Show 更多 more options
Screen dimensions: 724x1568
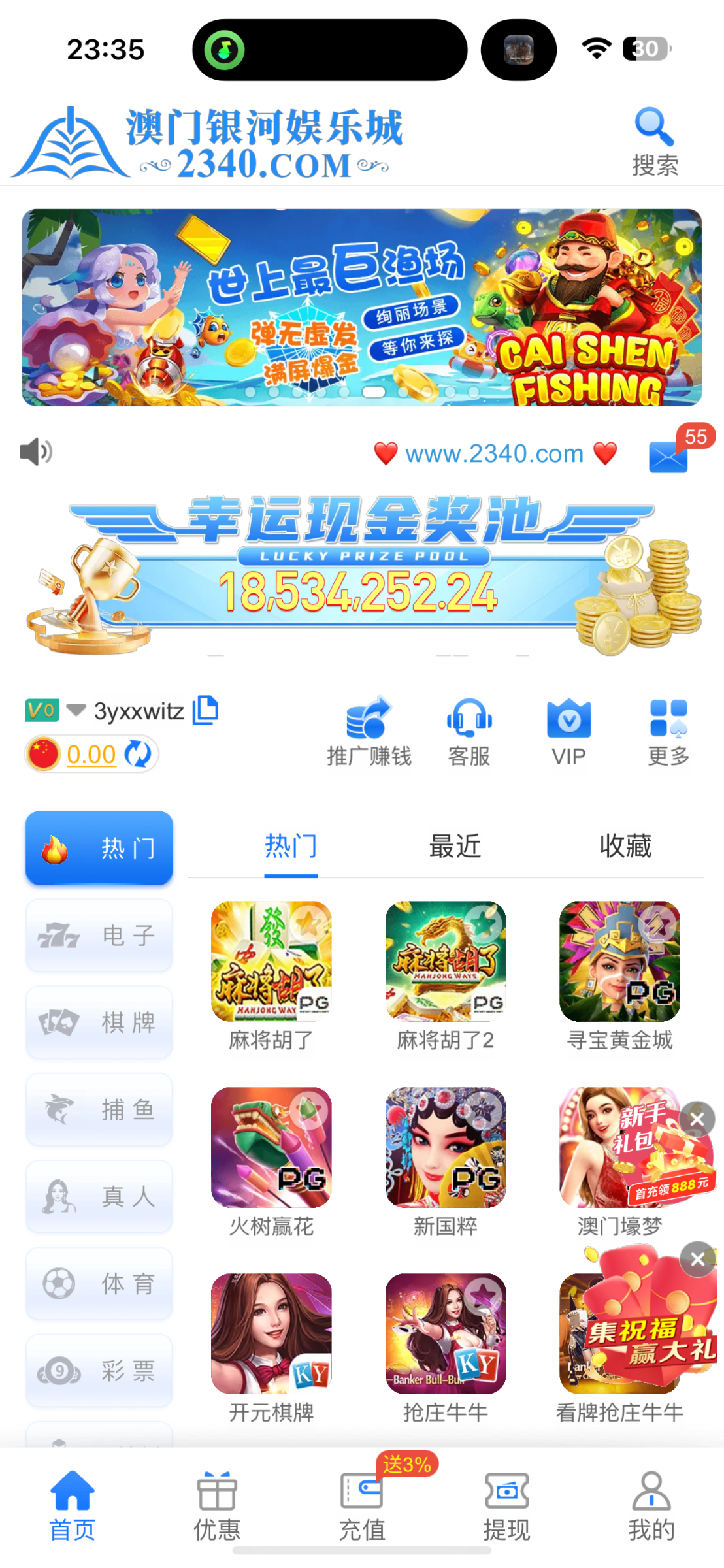point(668,732)
